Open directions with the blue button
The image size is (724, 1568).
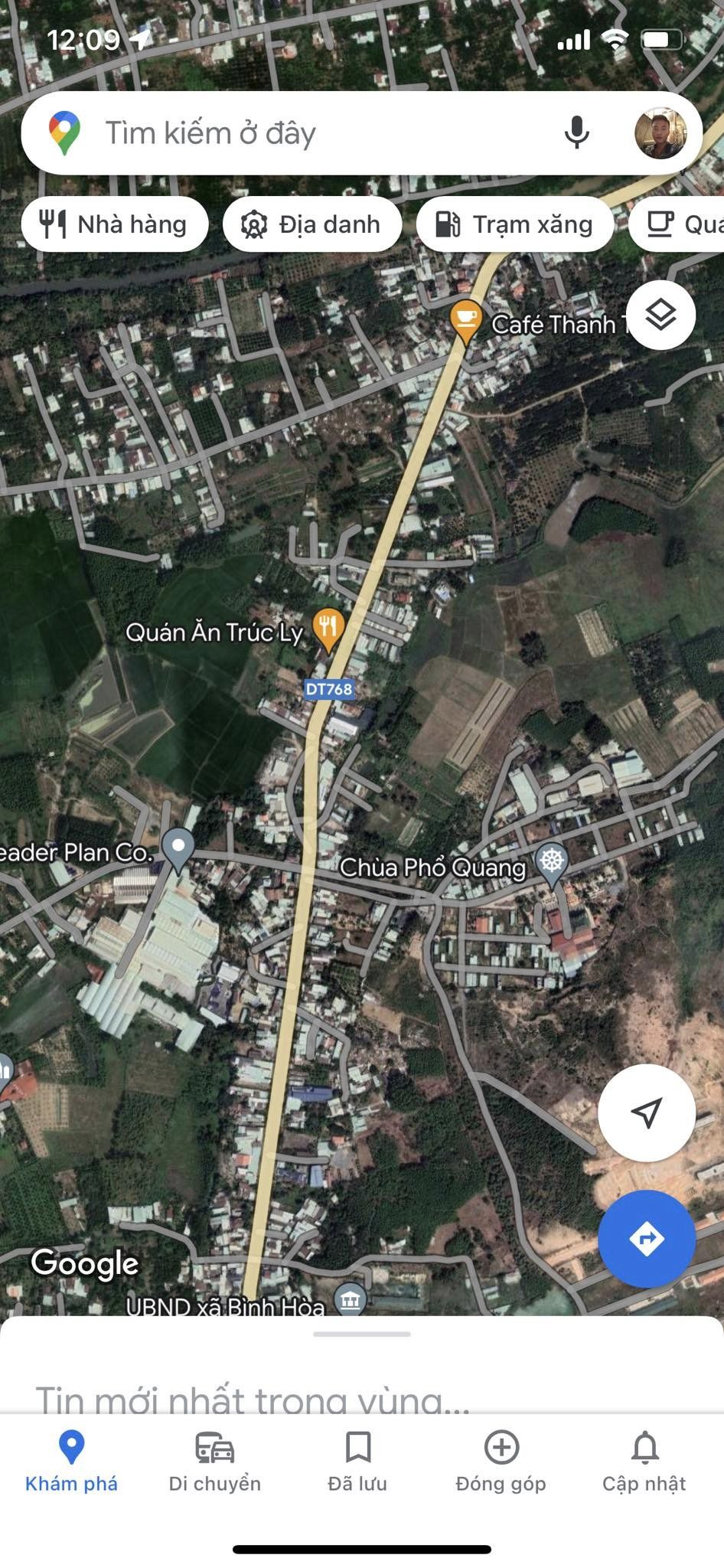coord(646,1238)
